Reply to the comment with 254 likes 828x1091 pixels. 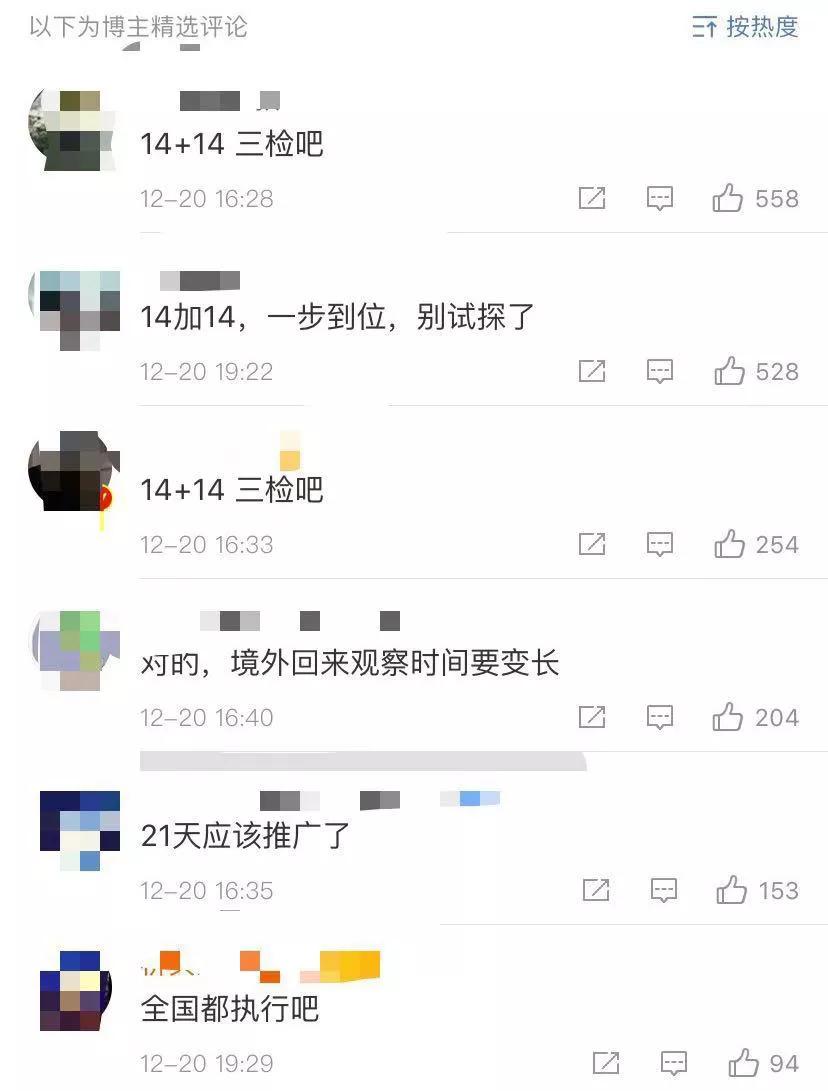pyautogui.click(x=660, y=545)
